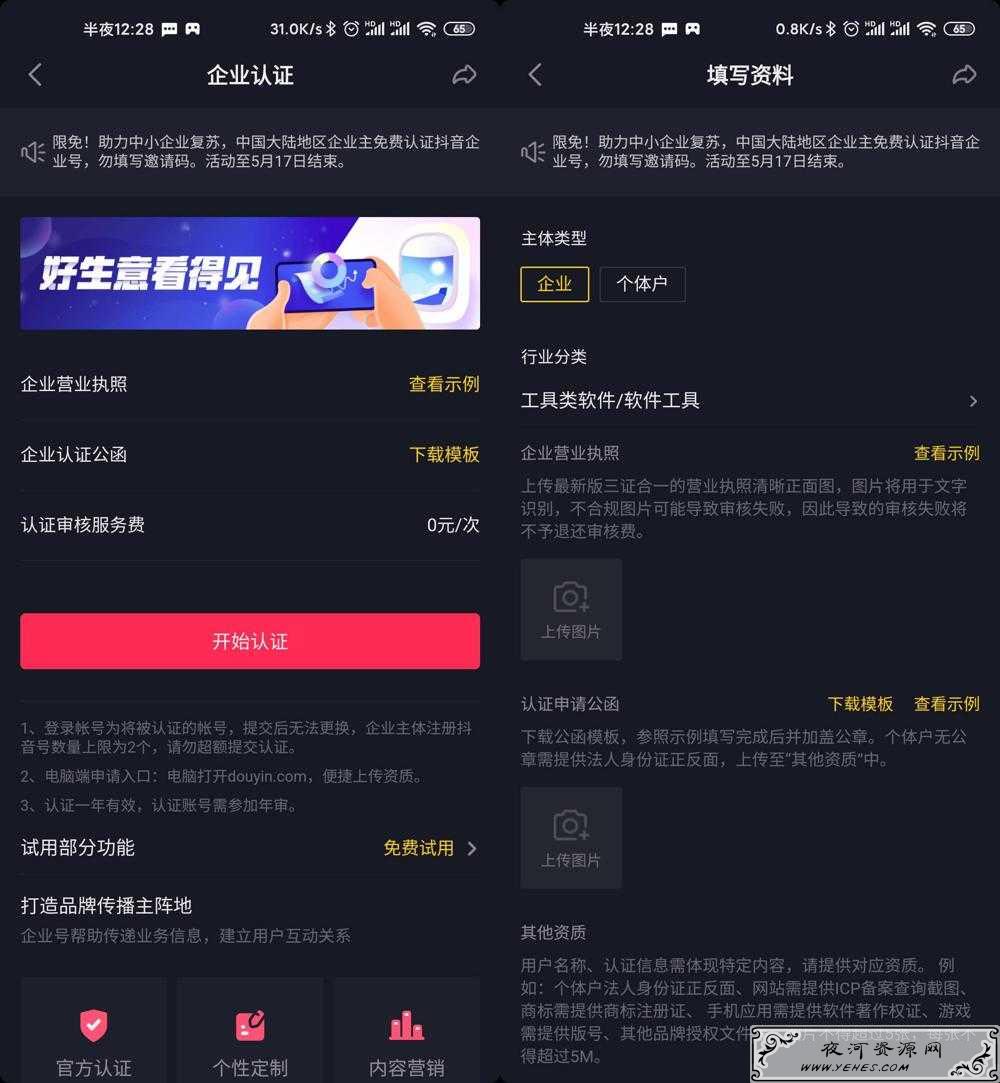Upload an image under 认证申请公函

[x=571, y=838]
